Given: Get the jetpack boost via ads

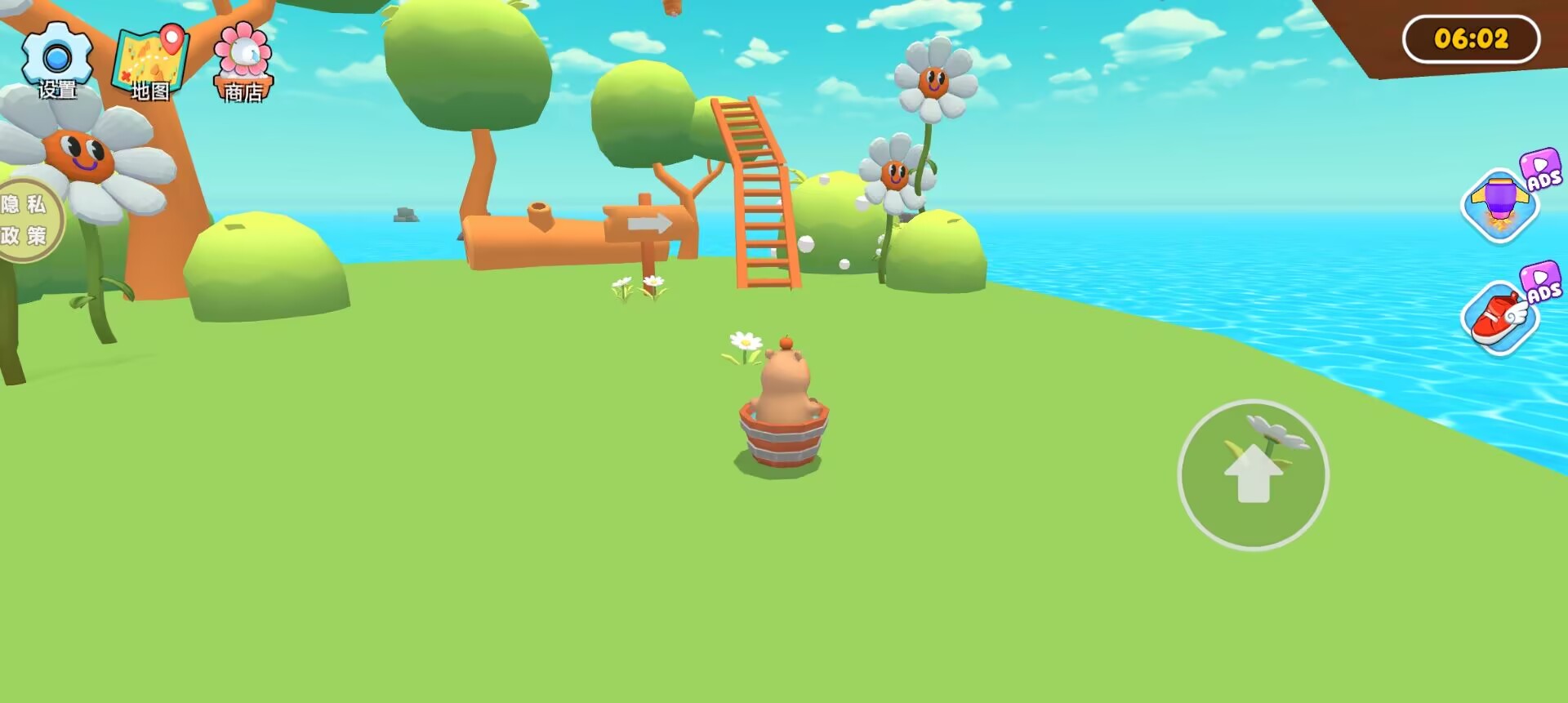Looking at the screenshot, I should click(x=1500, y=205).
